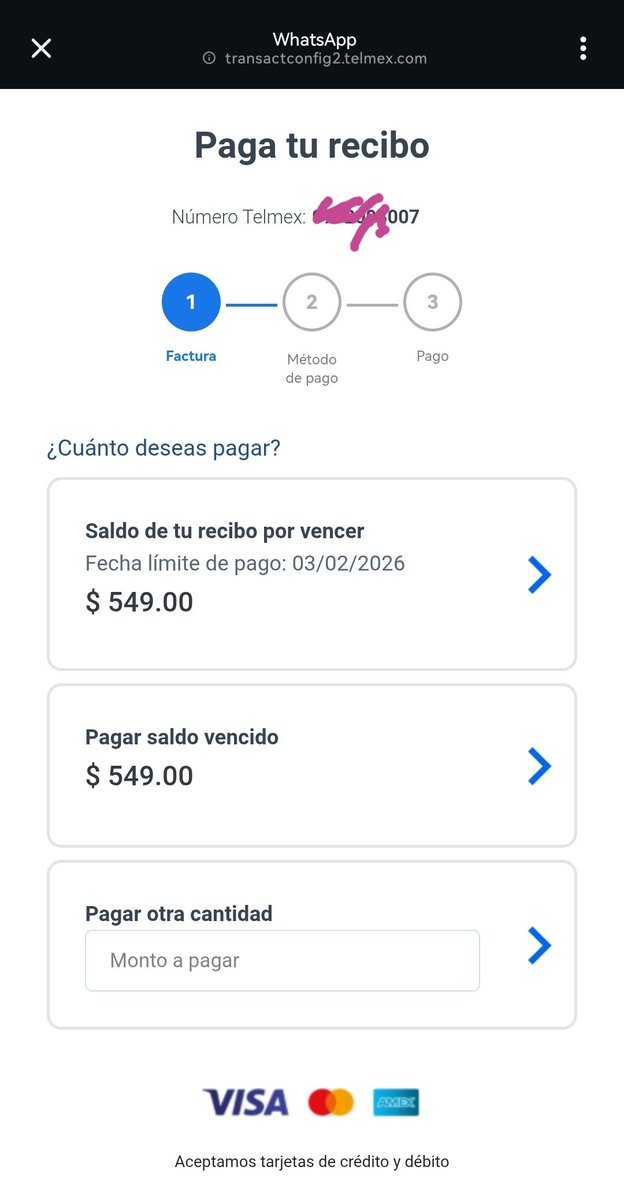Choose Pagar saldo vencido option
624x1200 pixels.
(x=312, y=766)
